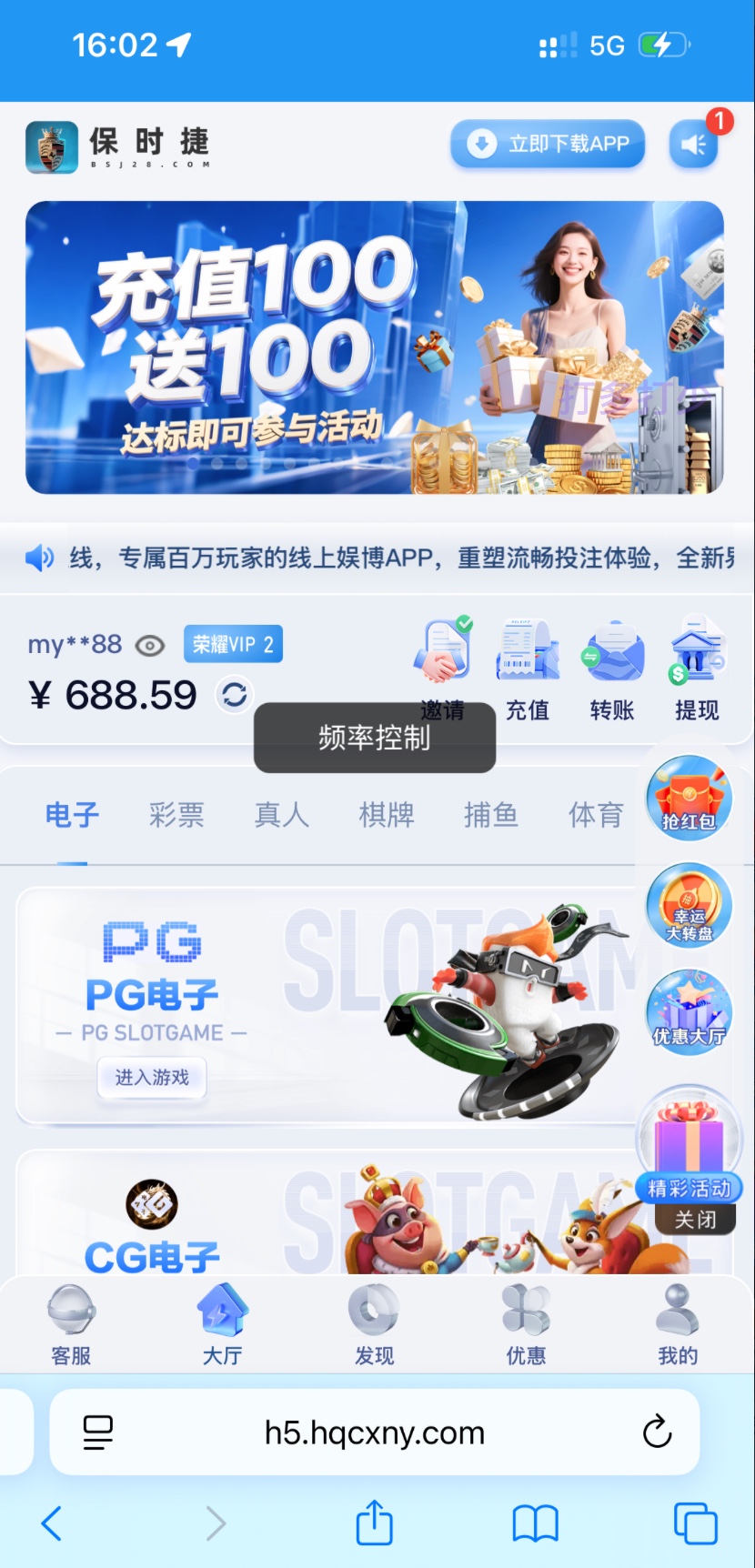The height and width of the screenshot is (1568, 755).
Task: Open the 充值100送100 promo banner
Action: click(x=375, y=347)
